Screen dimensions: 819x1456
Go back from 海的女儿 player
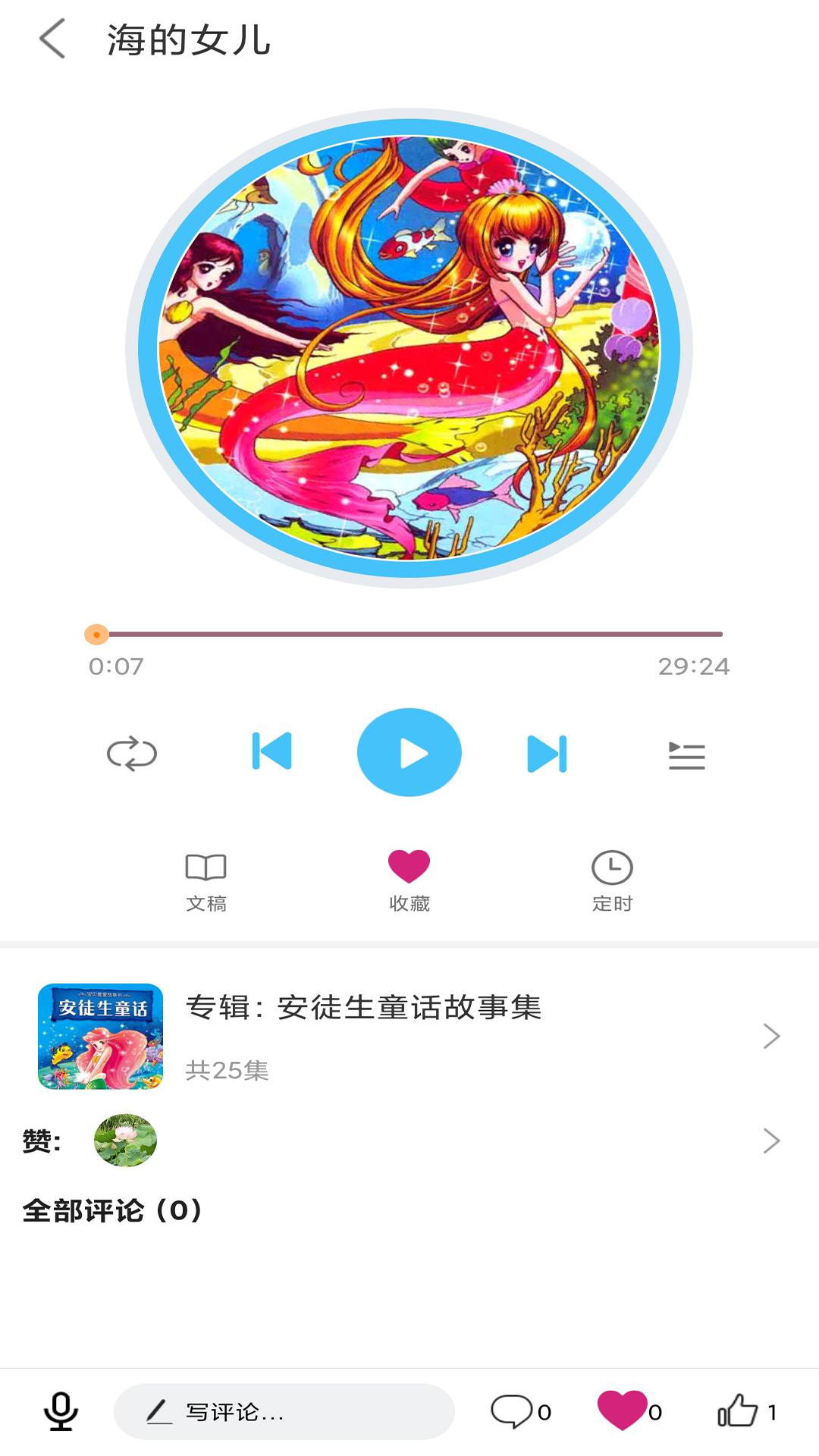tap(52, 39)
